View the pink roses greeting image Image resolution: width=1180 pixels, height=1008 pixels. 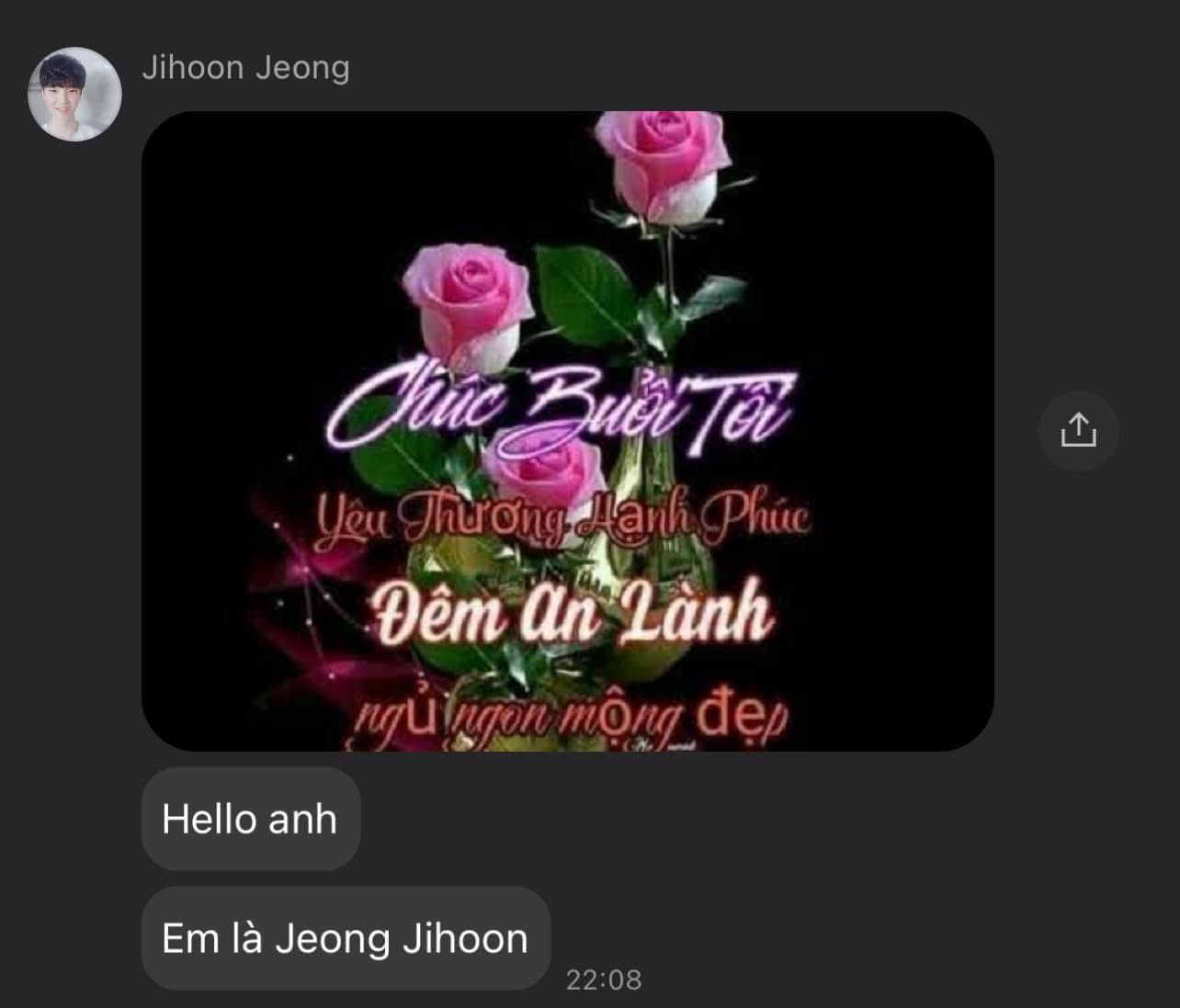coord(568,431)
